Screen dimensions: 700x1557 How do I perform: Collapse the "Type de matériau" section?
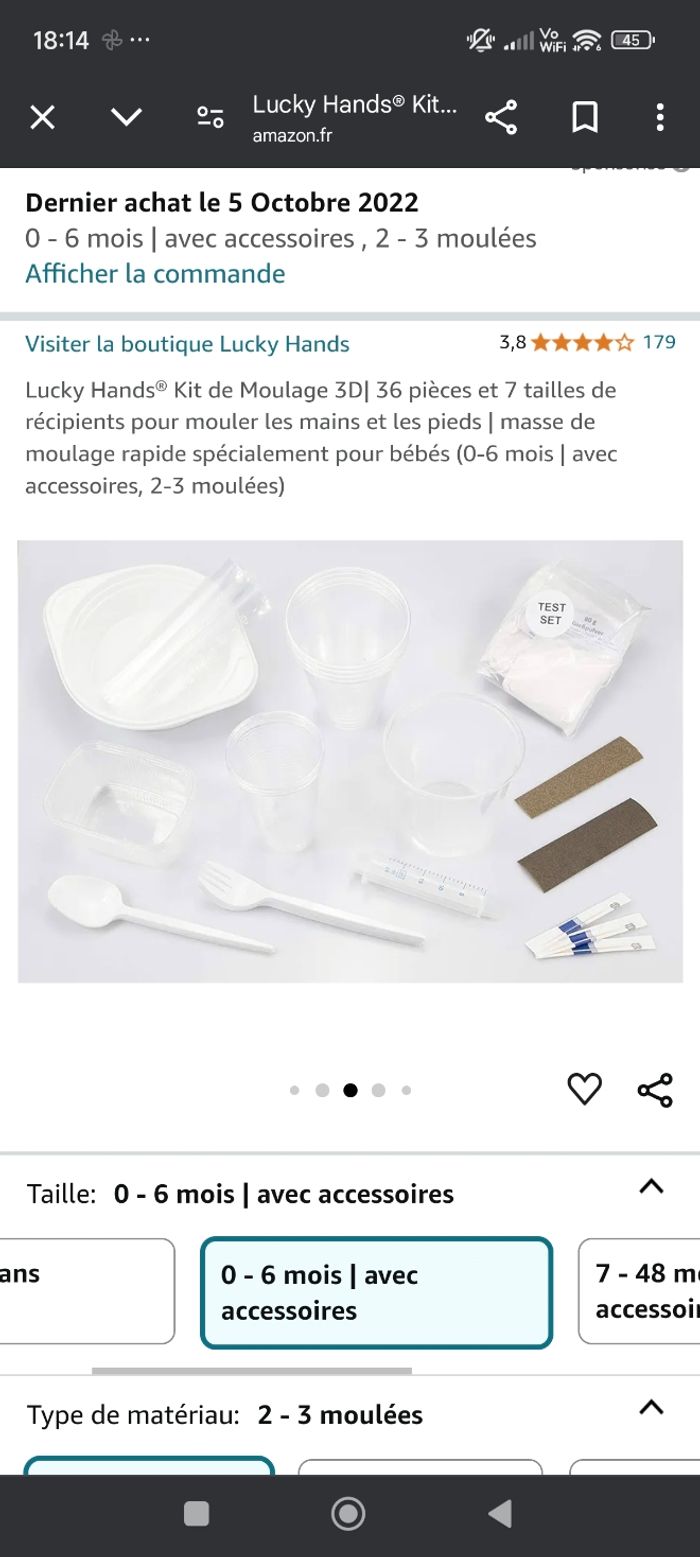[651, 1407]
